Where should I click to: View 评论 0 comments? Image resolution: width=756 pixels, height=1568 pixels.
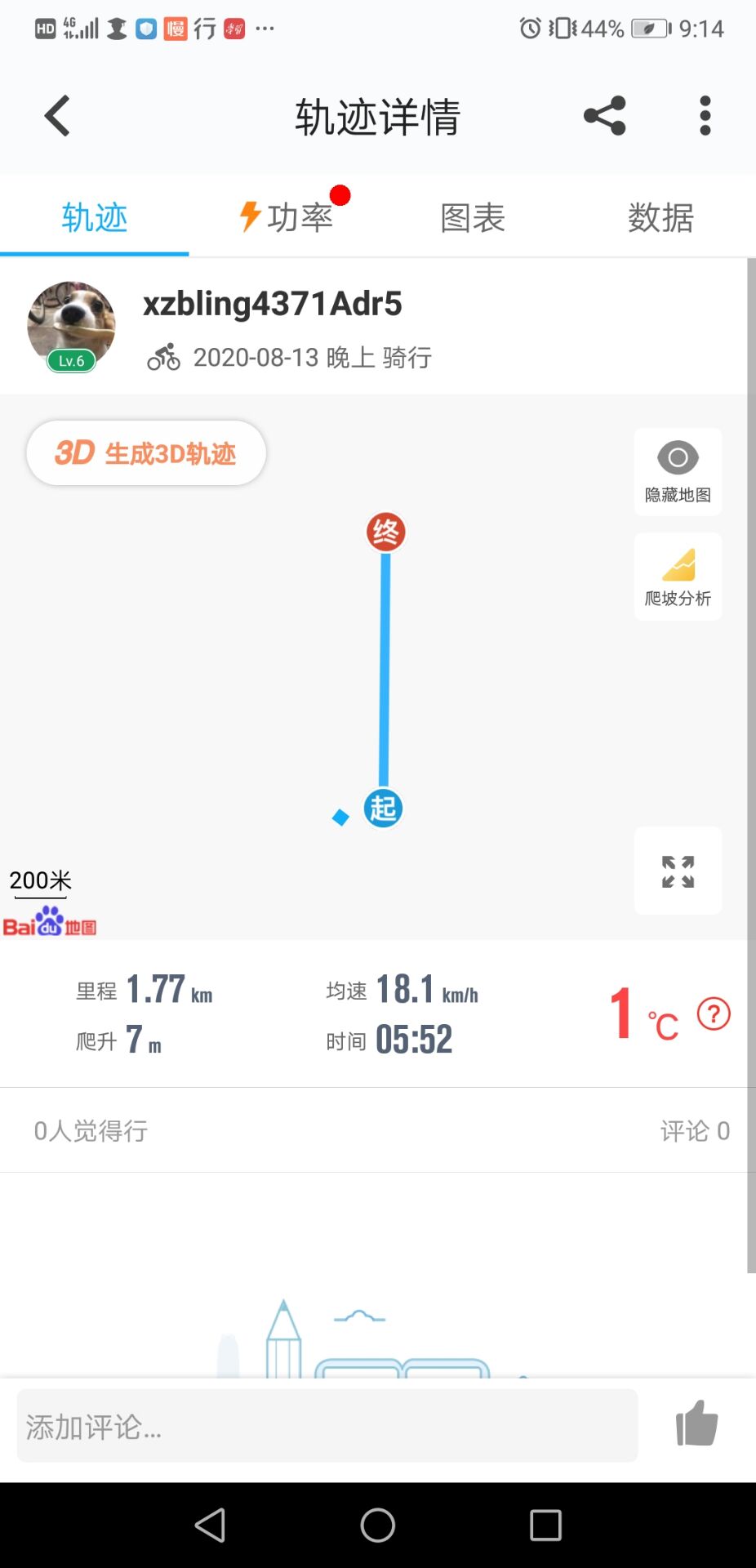[x=695, y=1130]
